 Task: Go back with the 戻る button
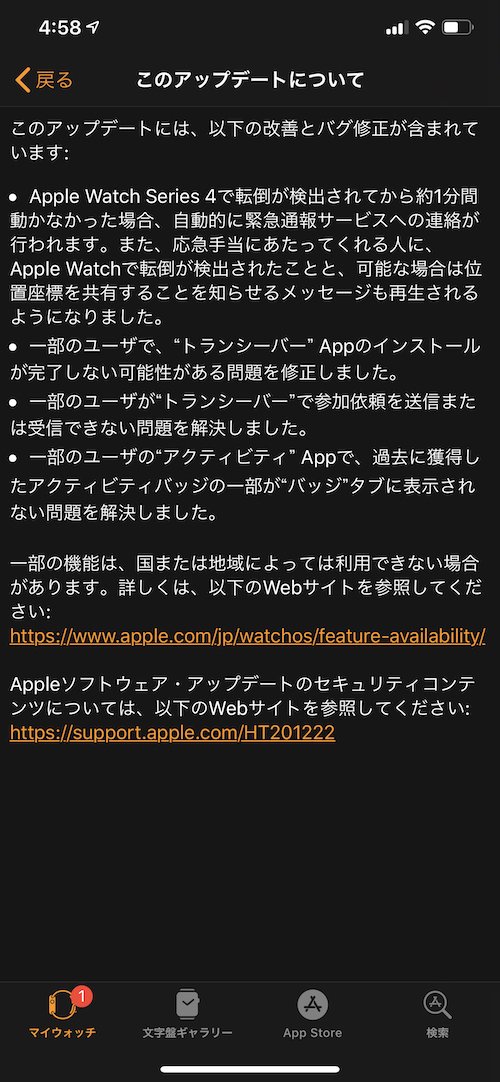43,80
